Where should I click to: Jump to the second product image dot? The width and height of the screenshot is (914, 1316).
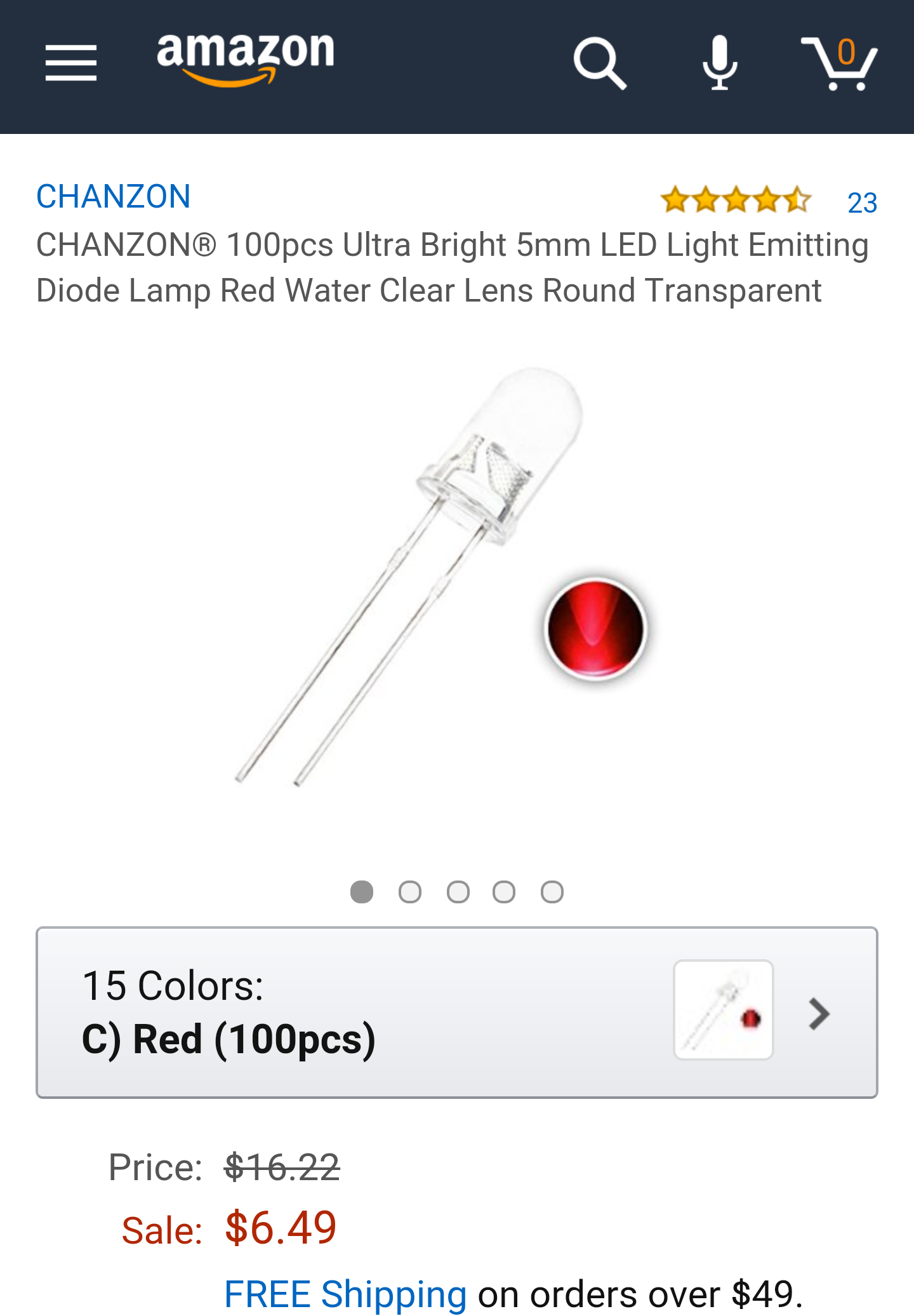pos(409,892)
